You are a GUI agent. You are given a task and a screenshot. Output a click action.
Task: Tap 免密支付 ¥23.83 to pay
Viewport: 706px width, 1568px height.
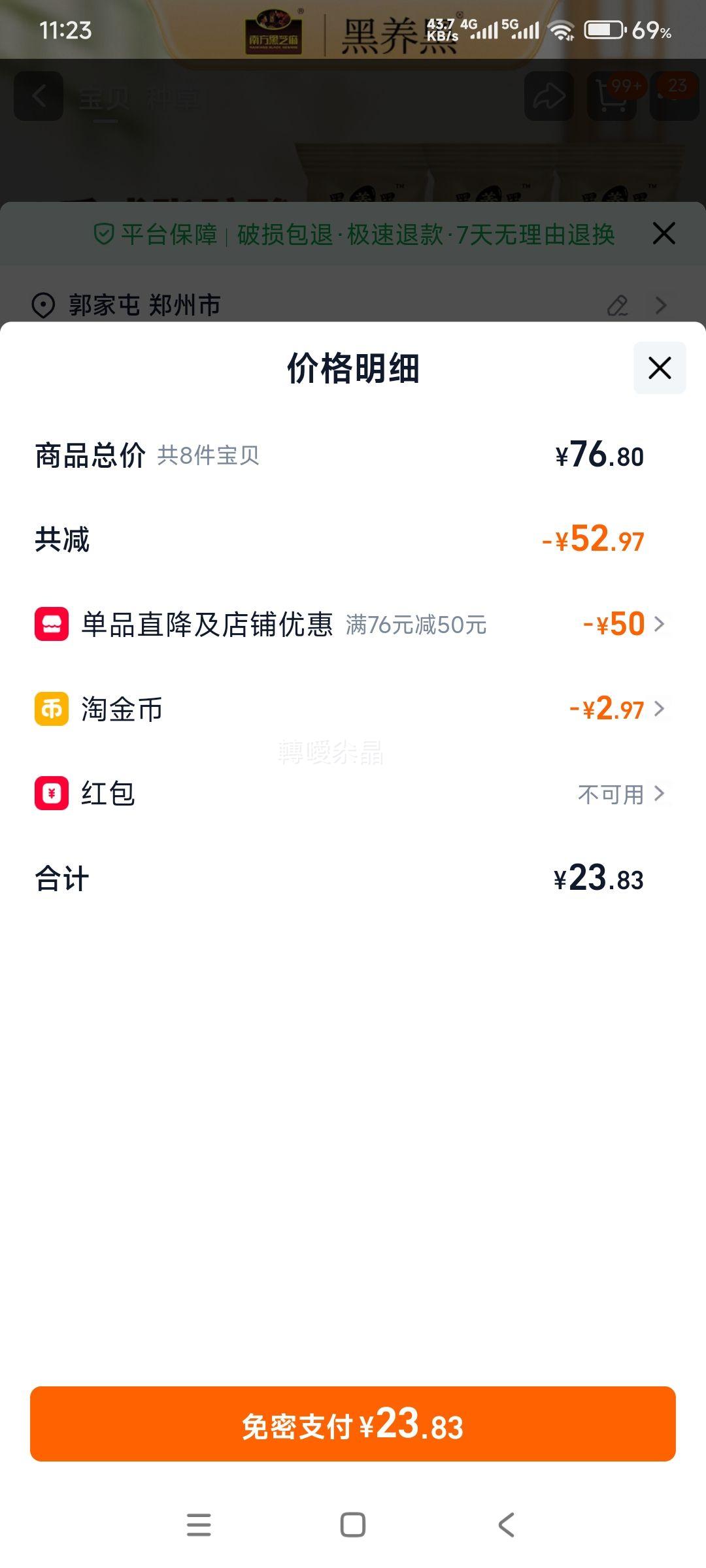click(x=353, y=1424)
